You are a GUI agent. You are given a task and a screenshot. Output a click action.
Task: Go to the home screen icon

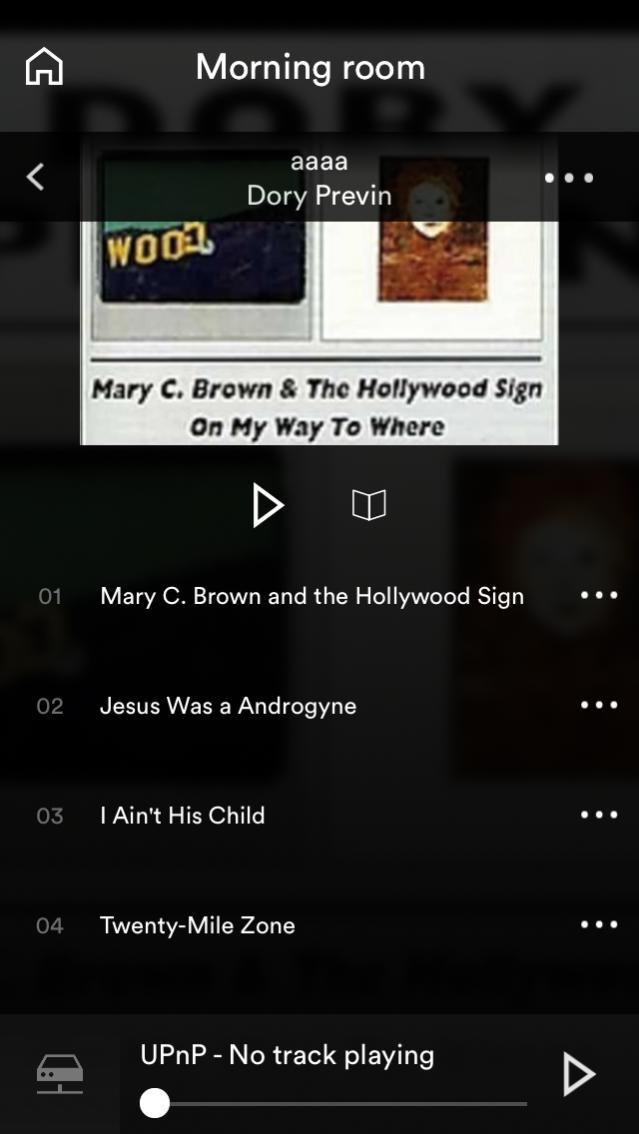[x=44, y=68]
